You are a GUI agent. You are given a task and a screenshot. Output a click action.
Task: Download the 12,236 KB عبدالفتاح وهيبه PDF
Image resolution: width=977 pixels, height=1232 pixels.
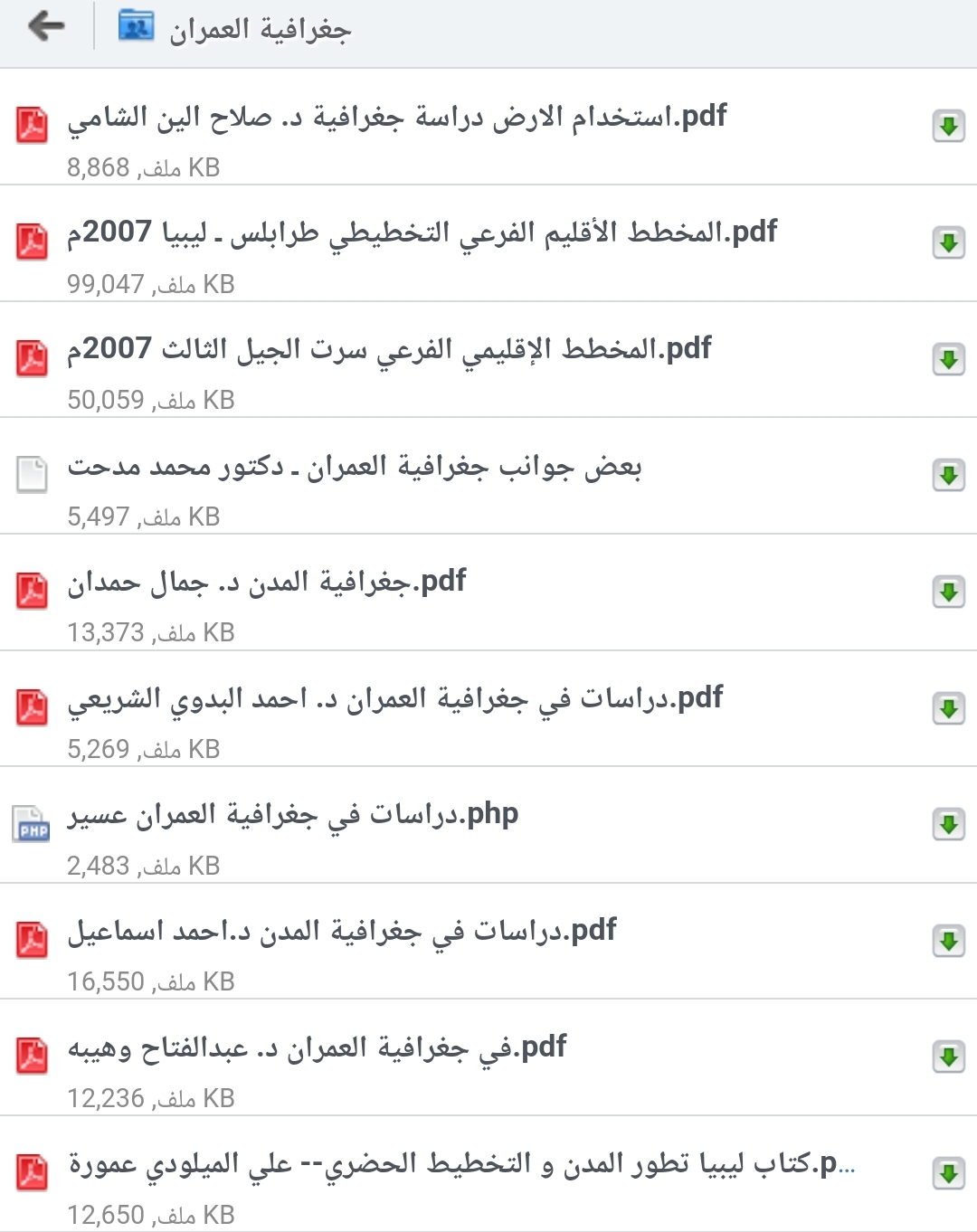948,1057
